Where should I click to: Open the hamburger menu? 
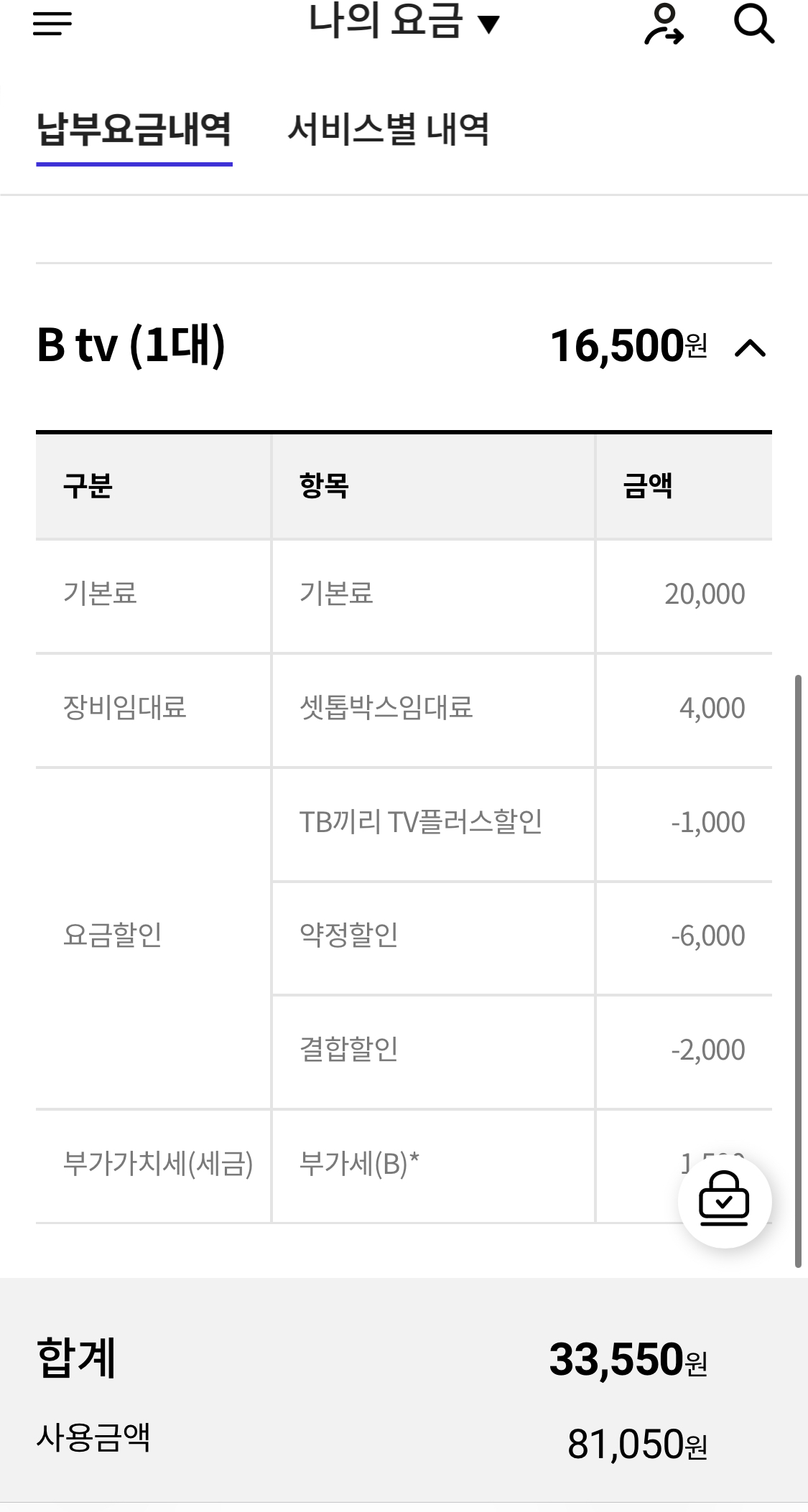tap(52, 24)
